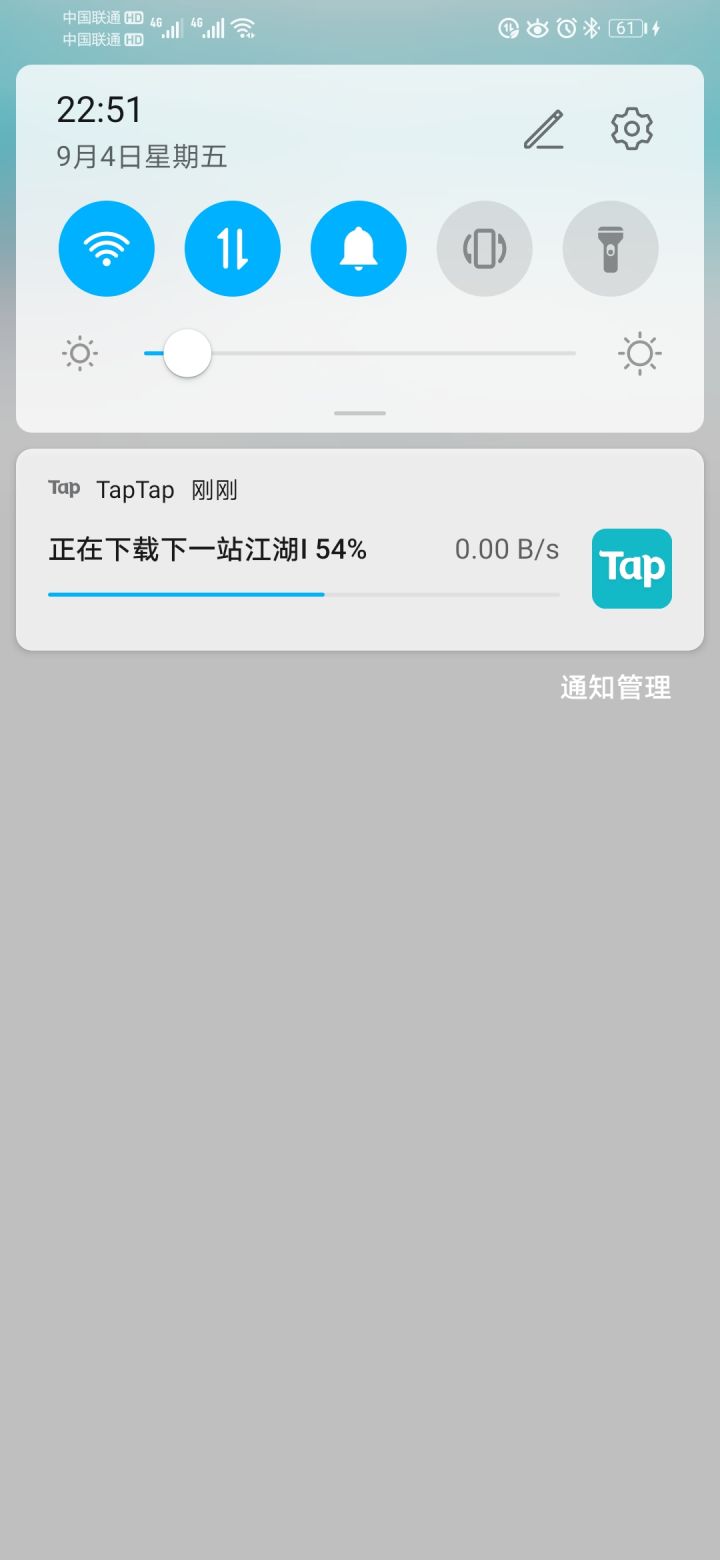Open settings via the gear icon
Image resolution: width=720 pixels, height=1560 pixels.
pyautogui.click(x=631, y=129)
